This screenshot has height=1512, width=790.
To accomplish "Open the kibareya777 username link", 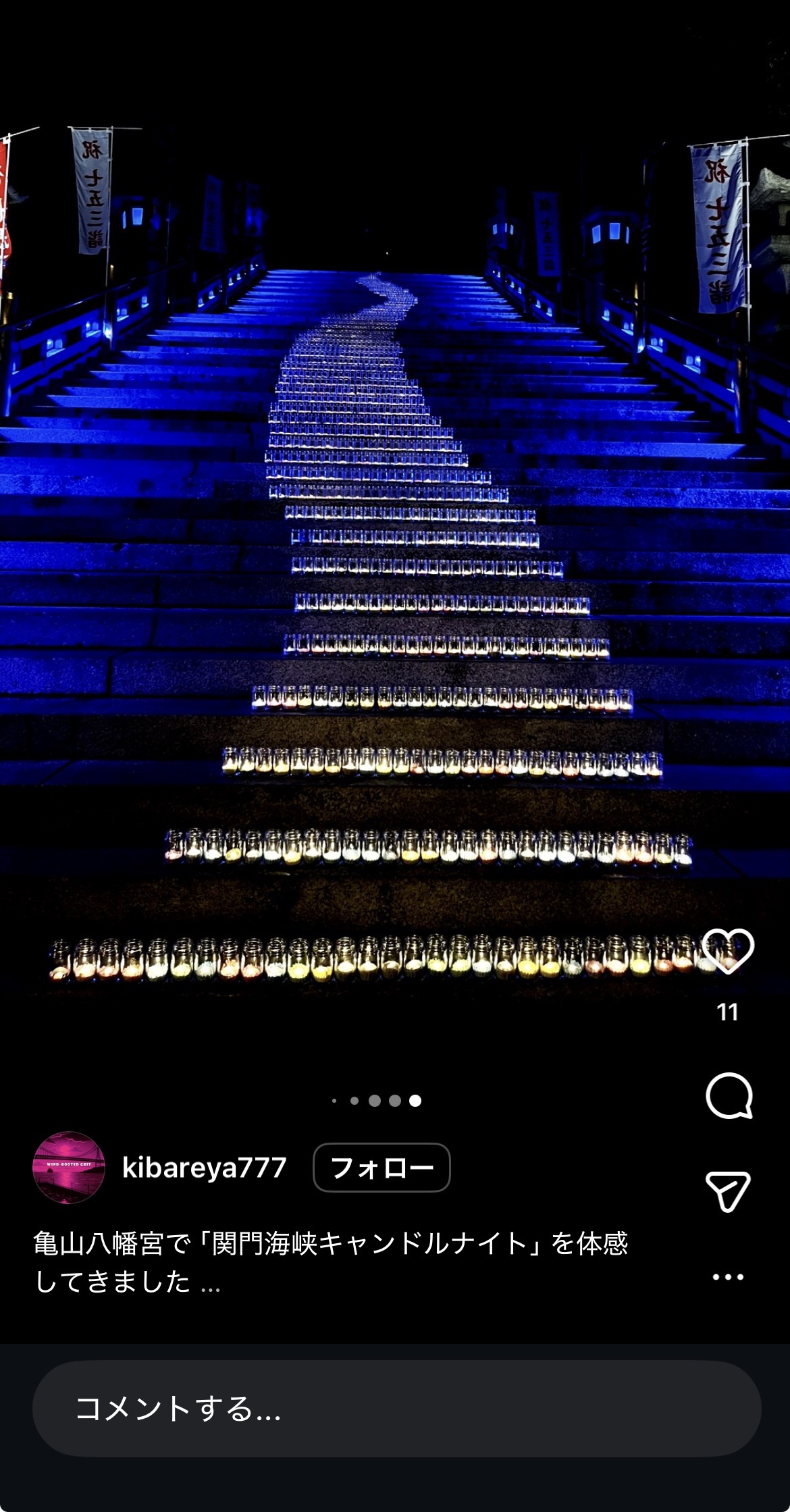I will click(x=204, y=1168).
